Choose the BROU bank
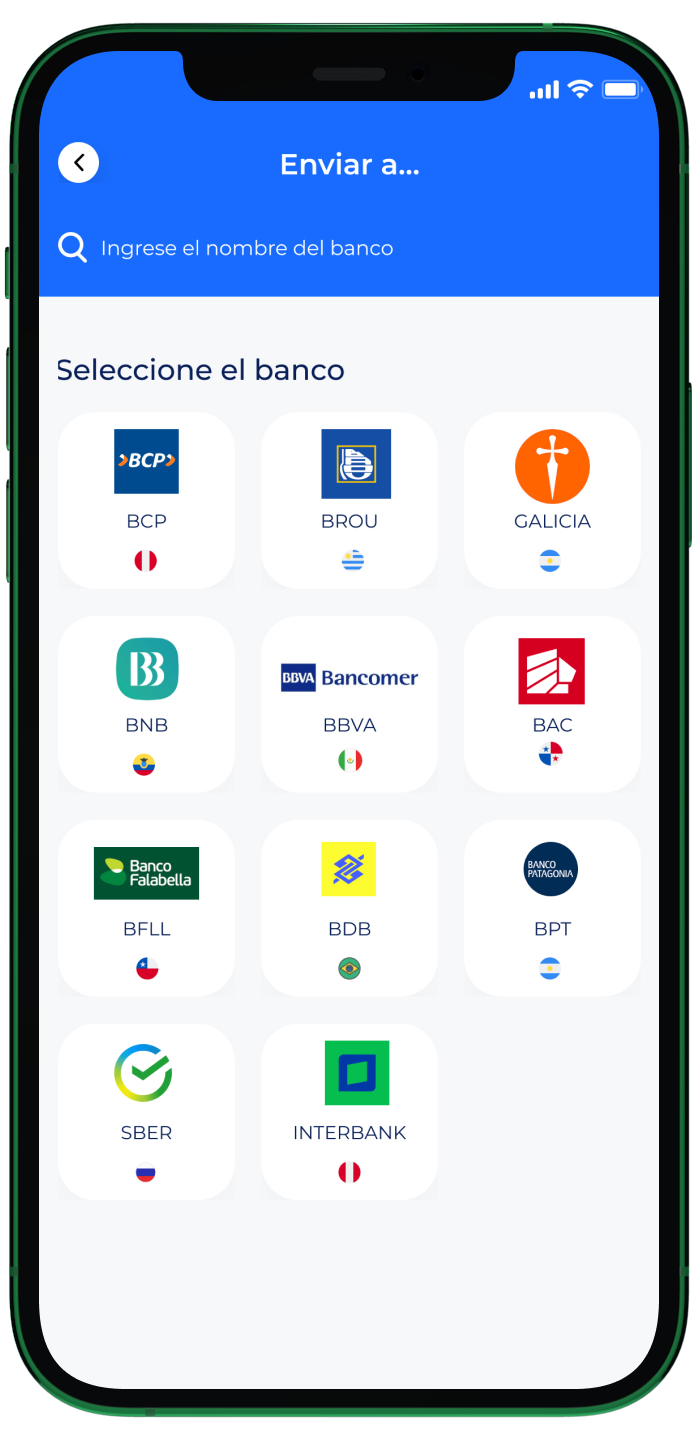 point(349,500)
